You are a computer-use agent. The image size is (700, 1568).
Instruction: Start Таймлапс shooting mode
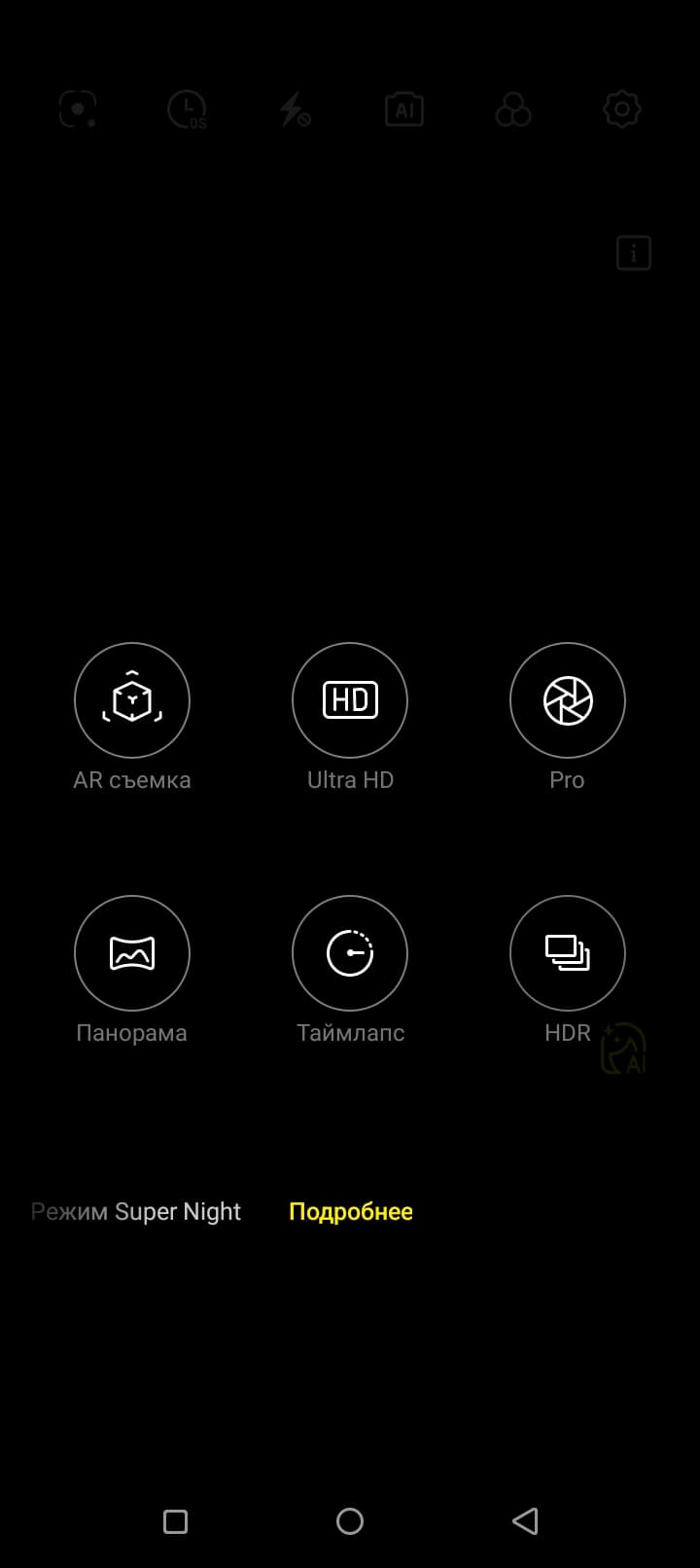(x=350, y=953)
